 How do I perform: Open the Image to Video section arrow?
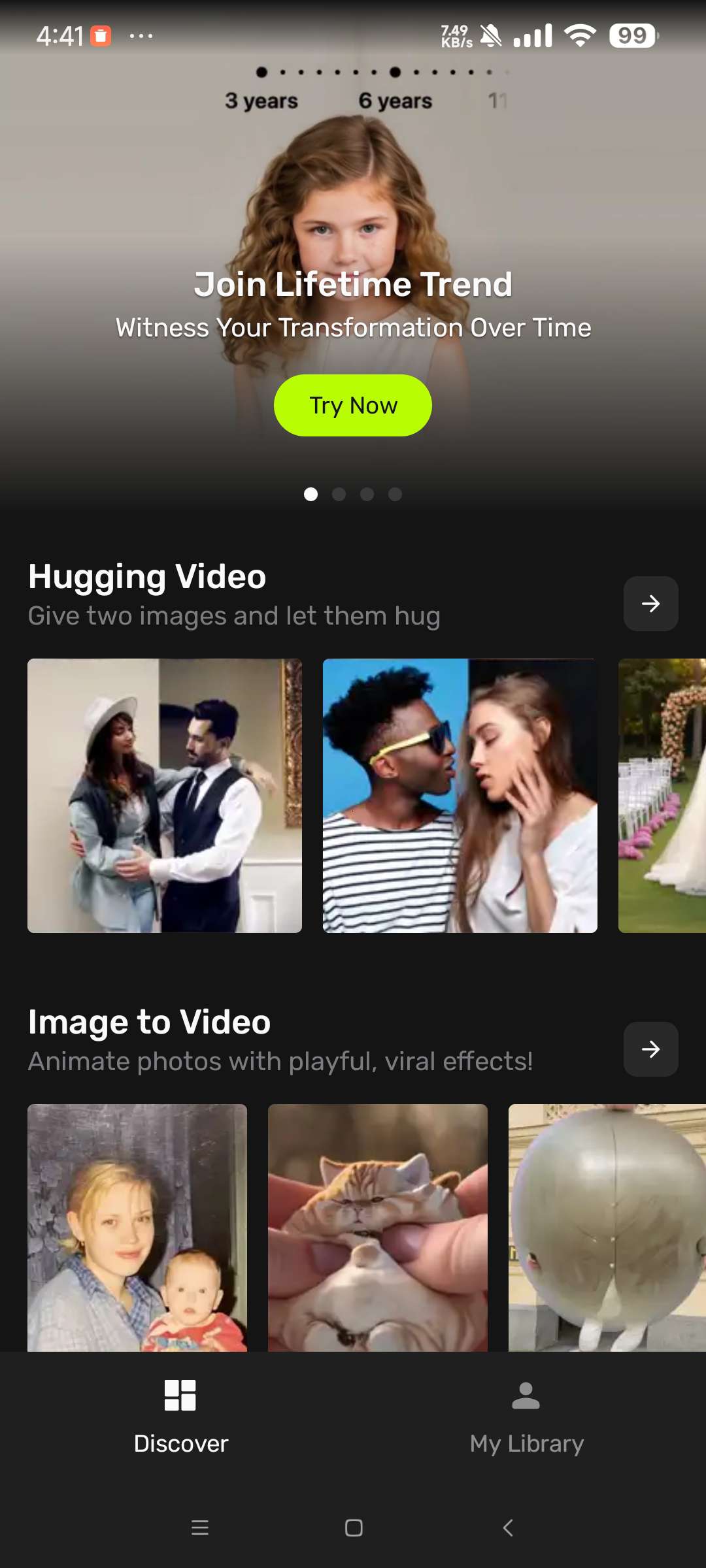click(650, 1049)
